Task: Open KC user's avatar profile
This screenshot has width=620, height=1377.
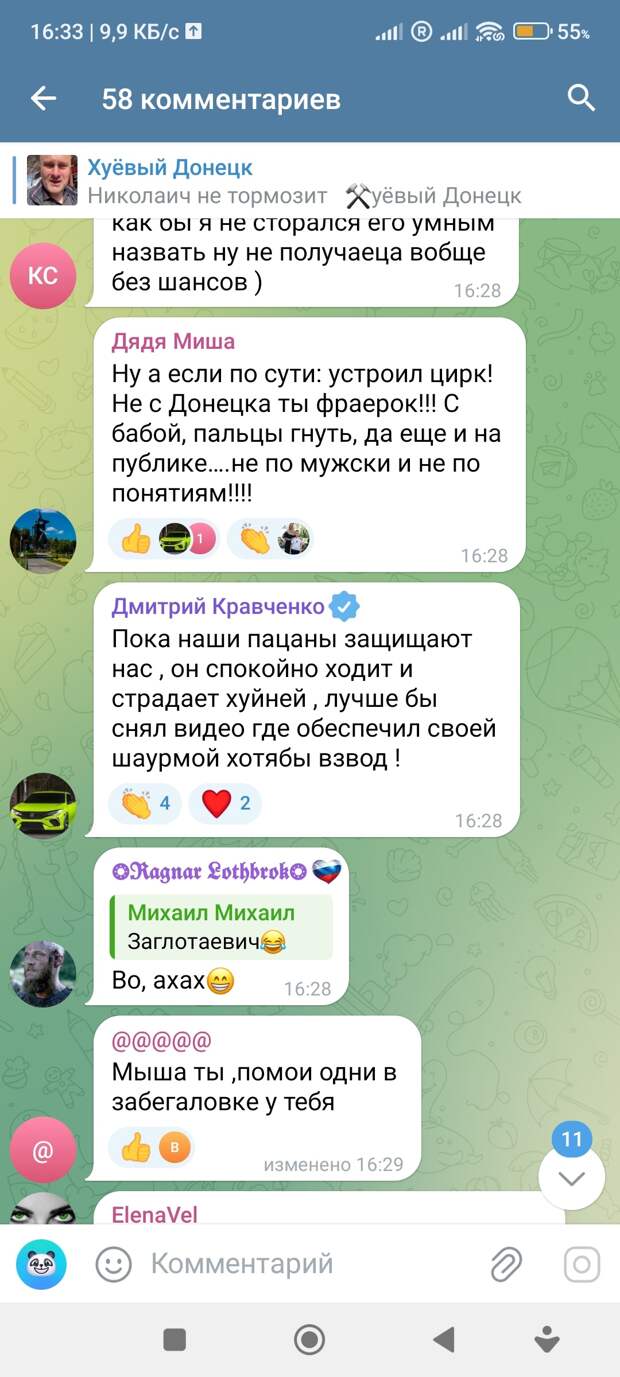Action: pyautogui.click(x=43, y=275)
